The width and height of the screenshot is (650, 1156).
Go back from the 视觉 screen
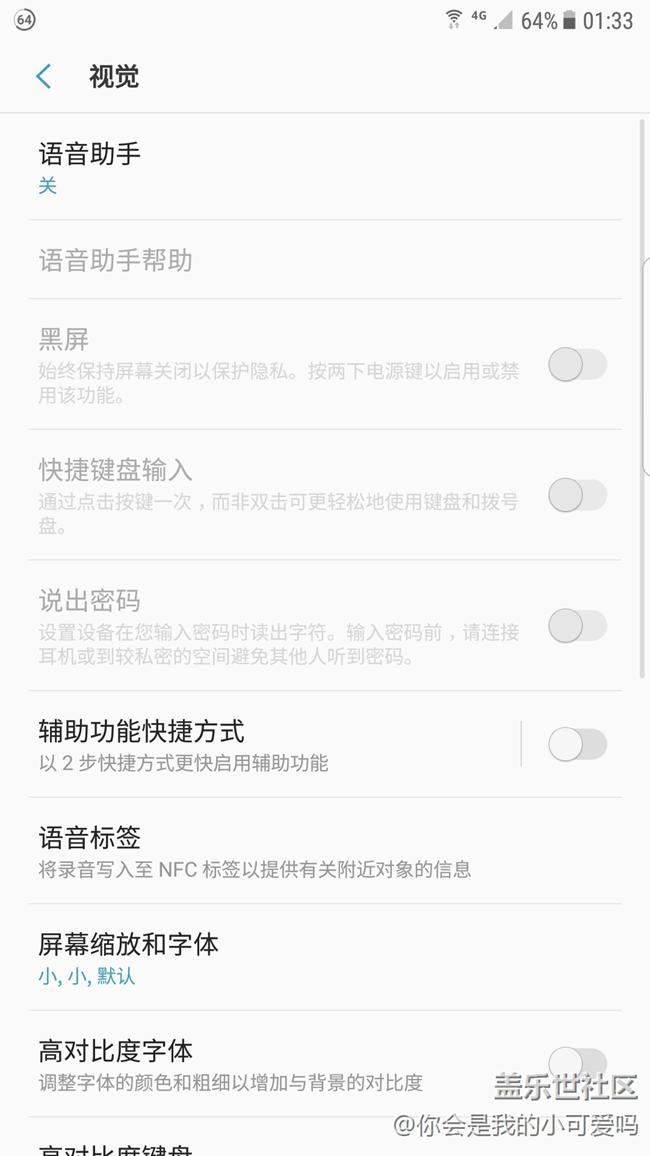43,77
